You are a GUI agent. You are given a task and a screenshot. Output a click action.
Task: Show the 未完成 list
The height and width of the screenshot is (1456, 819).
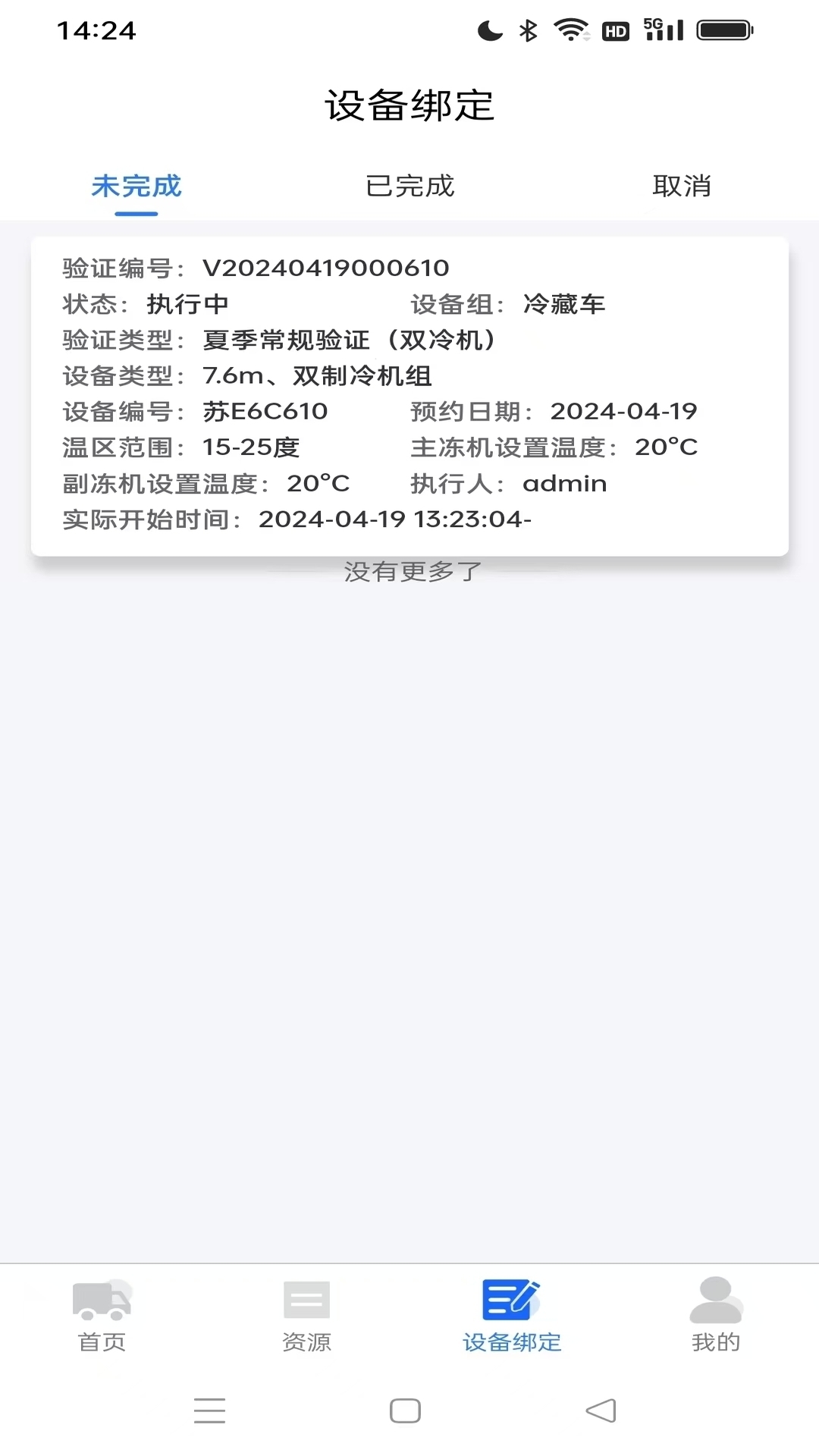coord(136,186)
